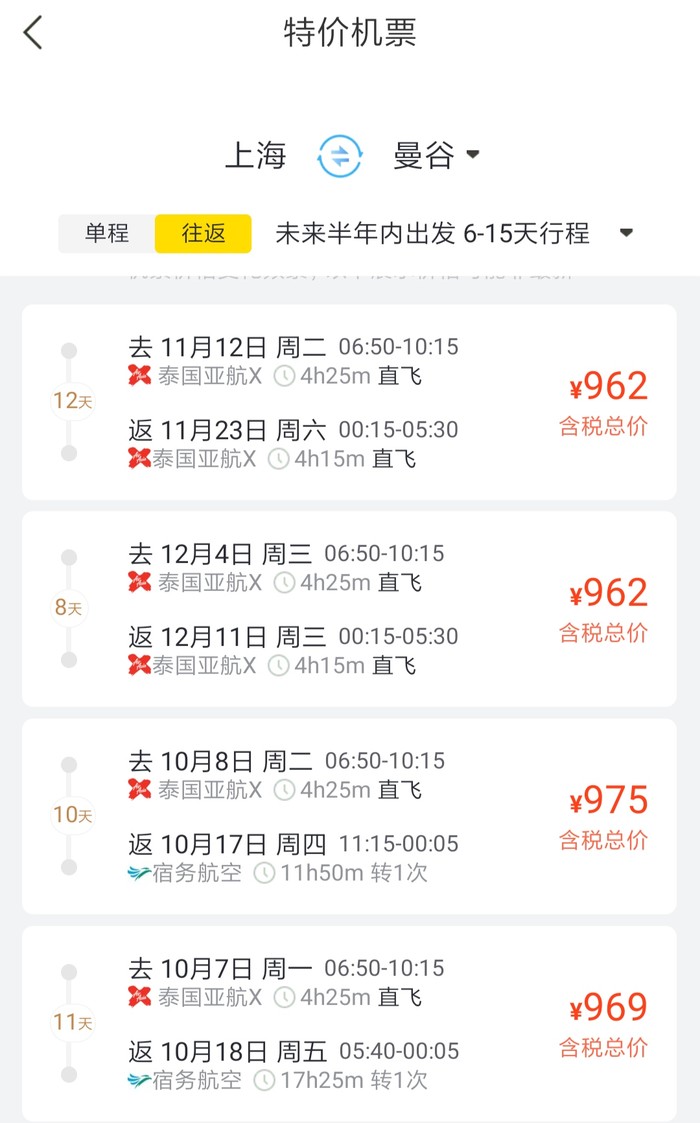View the 10月7日 to 10月18日 ¥969 flight

[x=349, y=1022]
